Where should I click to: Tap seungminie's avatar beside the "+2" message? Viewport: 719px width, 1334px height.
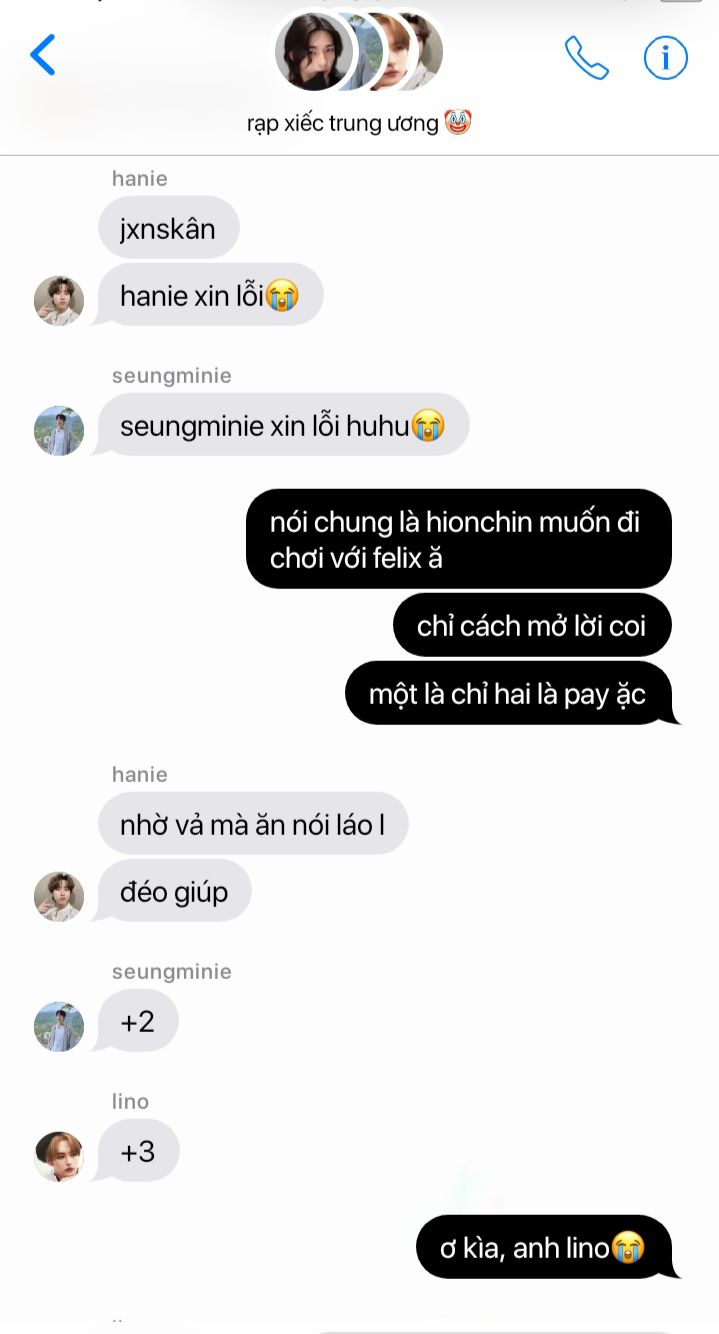(59, 1026)
